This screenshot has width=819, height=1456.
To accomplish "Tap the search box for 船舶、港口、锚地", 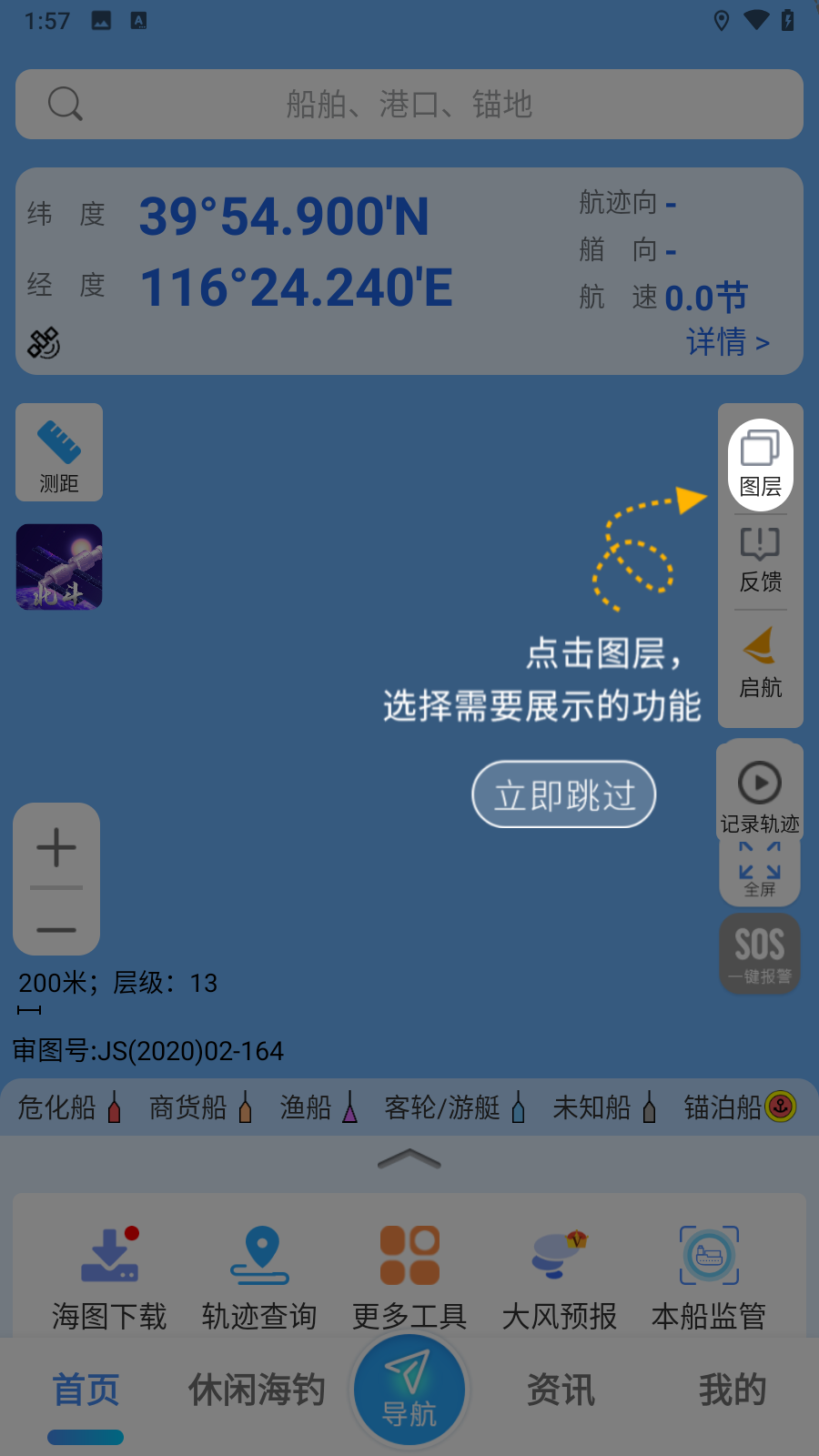I will coord(409,105).
